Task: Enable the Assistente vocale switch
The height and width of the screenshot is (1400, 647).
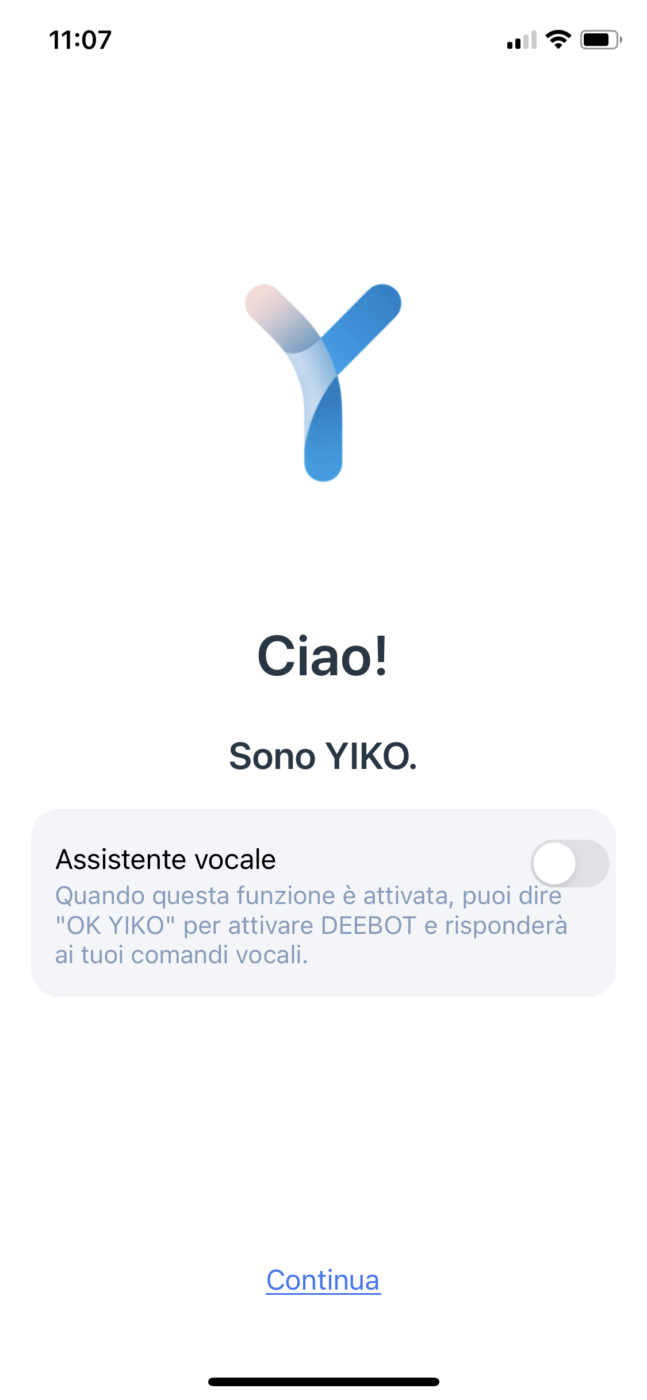Action: coord(568,863)
